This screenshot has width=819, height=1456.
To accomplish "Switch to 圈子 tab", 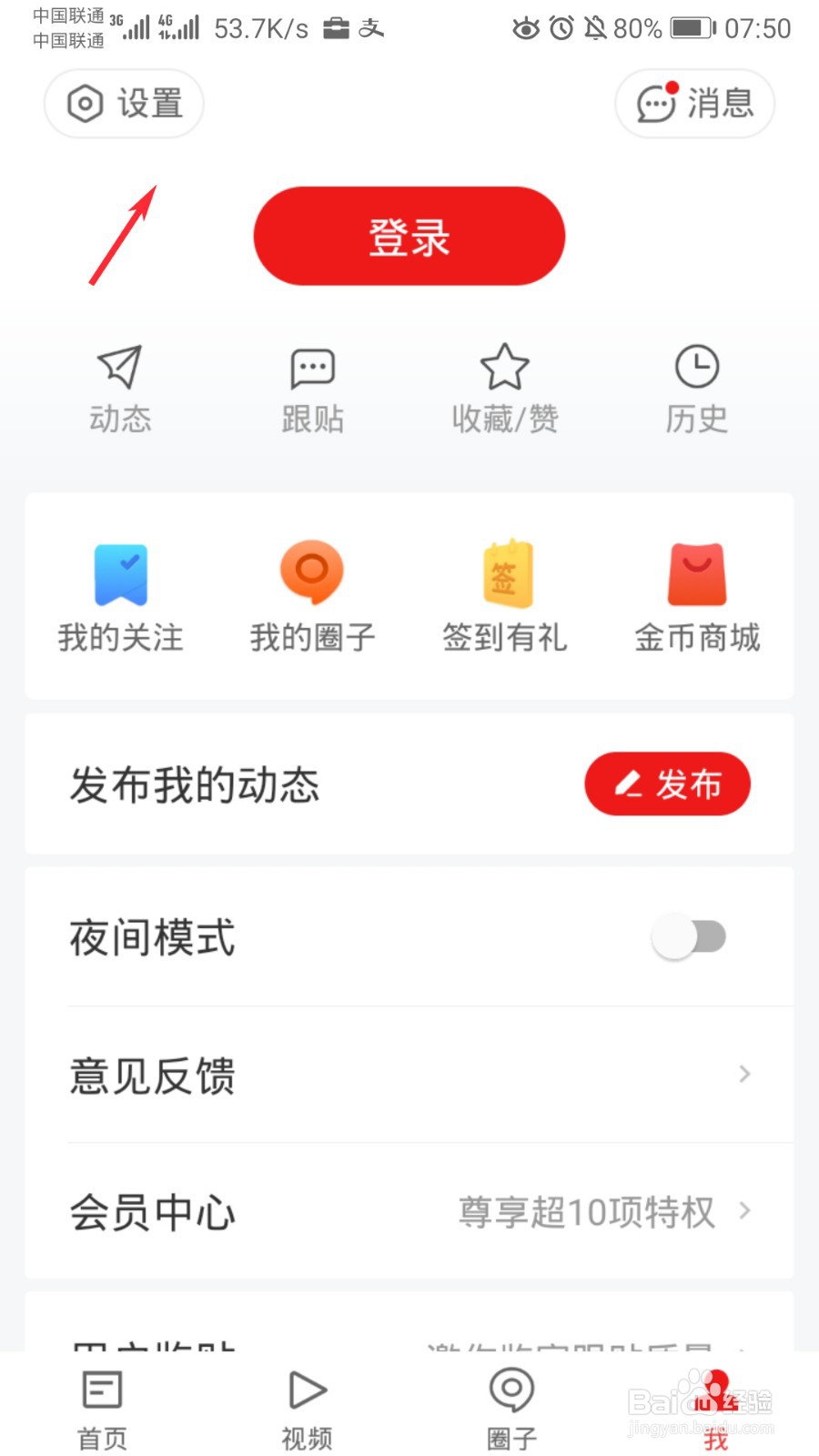I will click(511, 1406).
